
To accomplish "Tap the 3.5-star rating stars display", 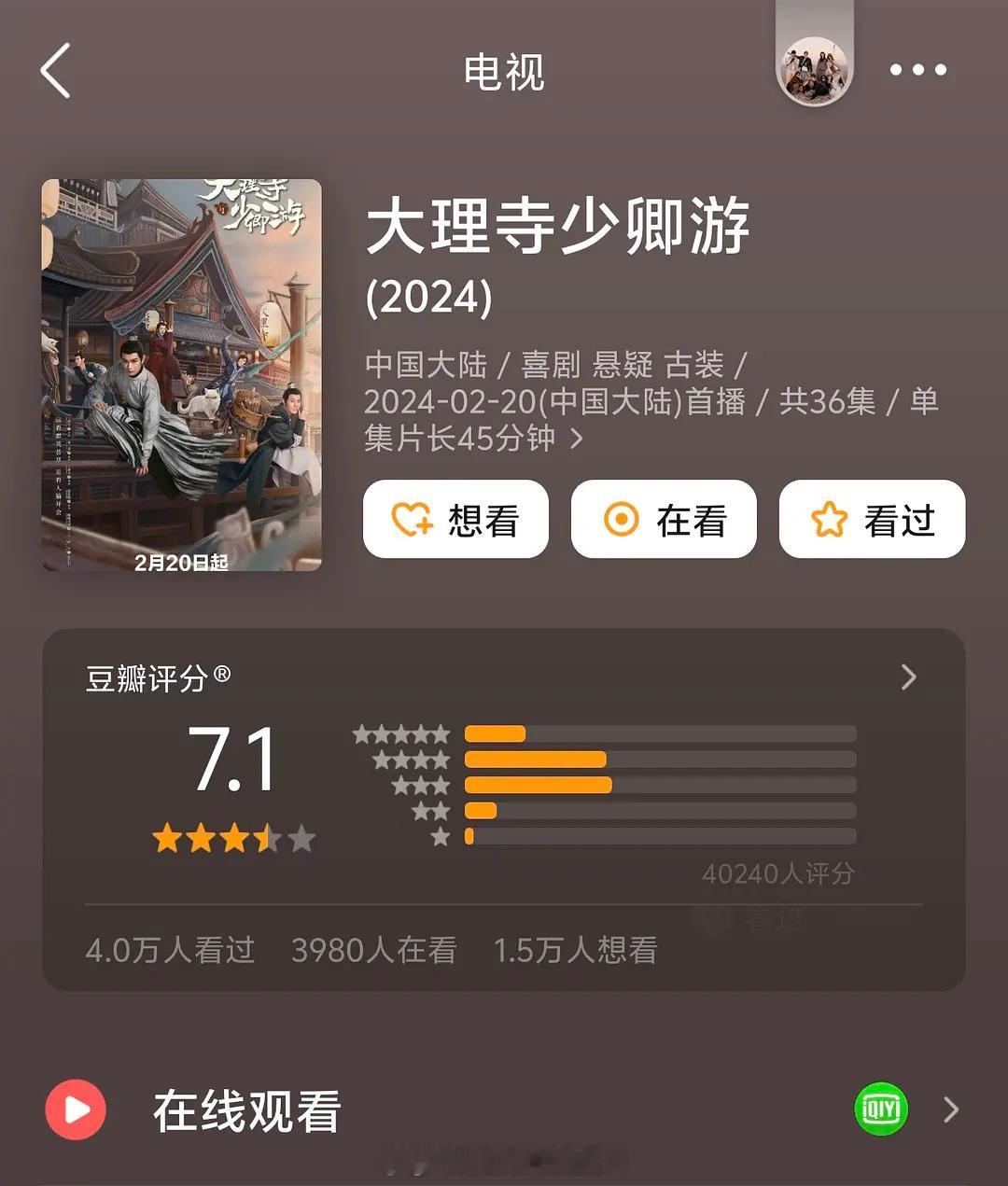I will tap(231, 838).
